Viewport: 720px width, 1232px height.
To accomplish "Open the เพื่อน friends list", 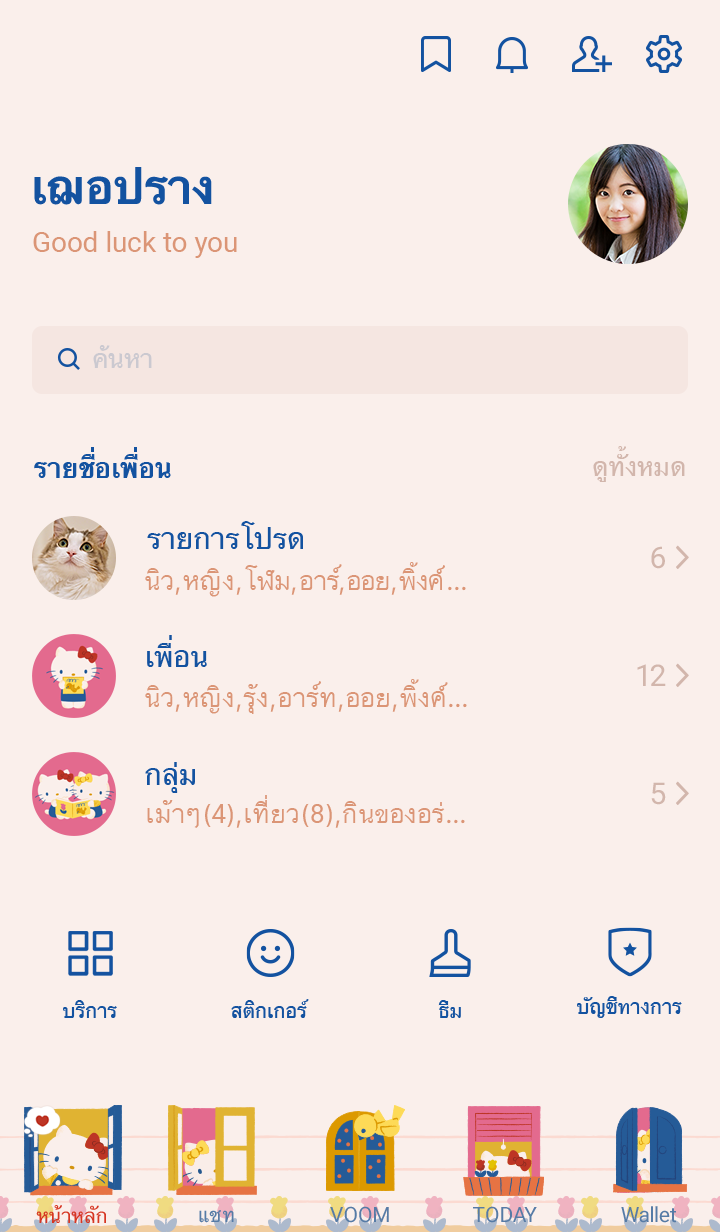I will point(360,676).
